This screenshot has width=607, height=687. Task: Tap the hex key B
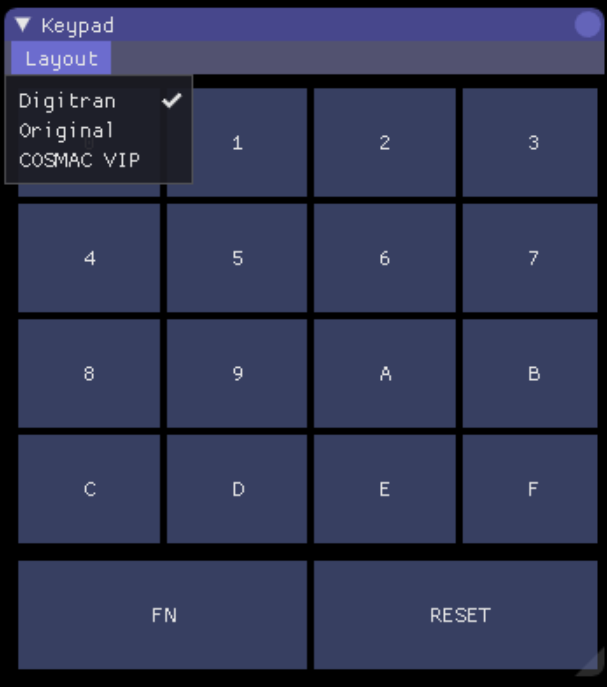[532, 374]
